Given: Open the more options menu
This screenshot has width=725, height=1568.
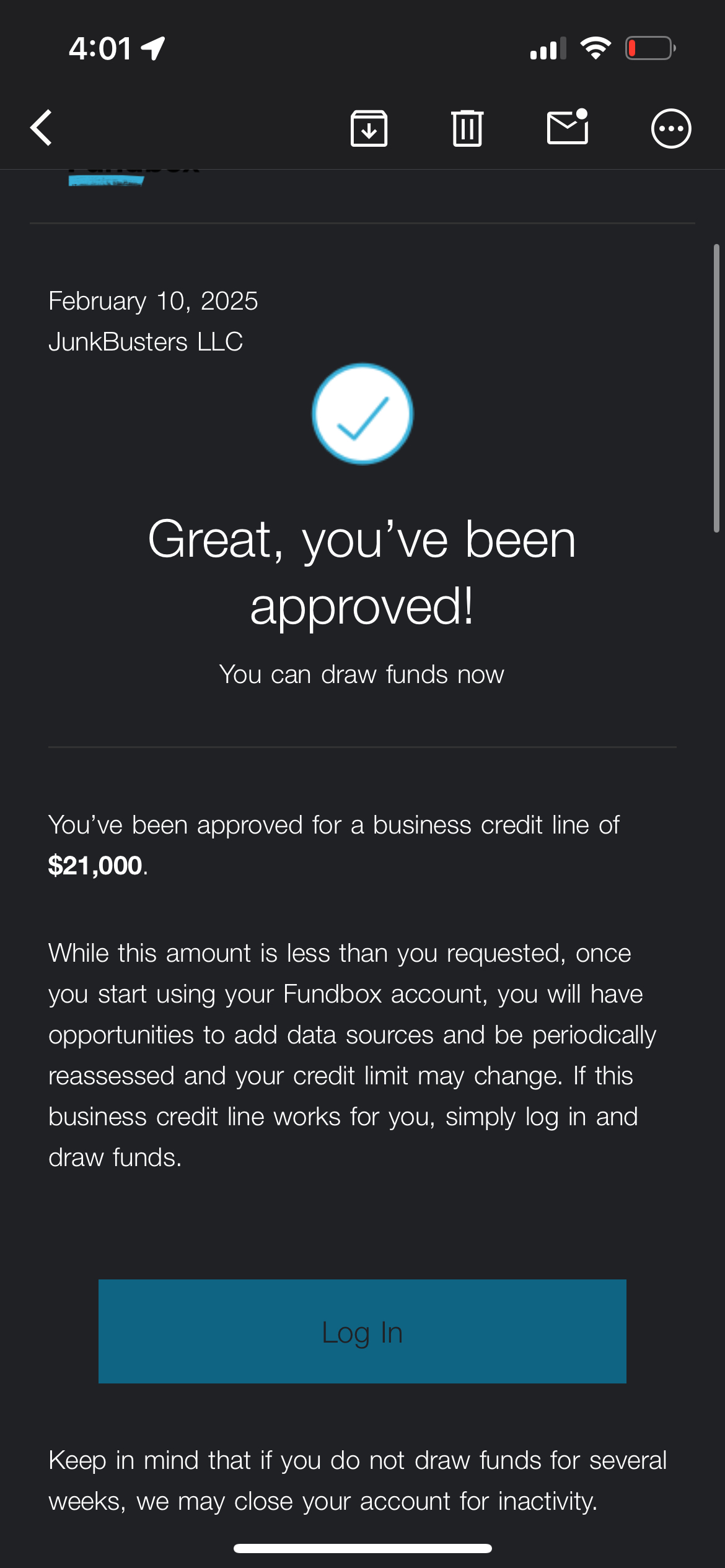Looking at the screenshot, I should pos(671,129).
